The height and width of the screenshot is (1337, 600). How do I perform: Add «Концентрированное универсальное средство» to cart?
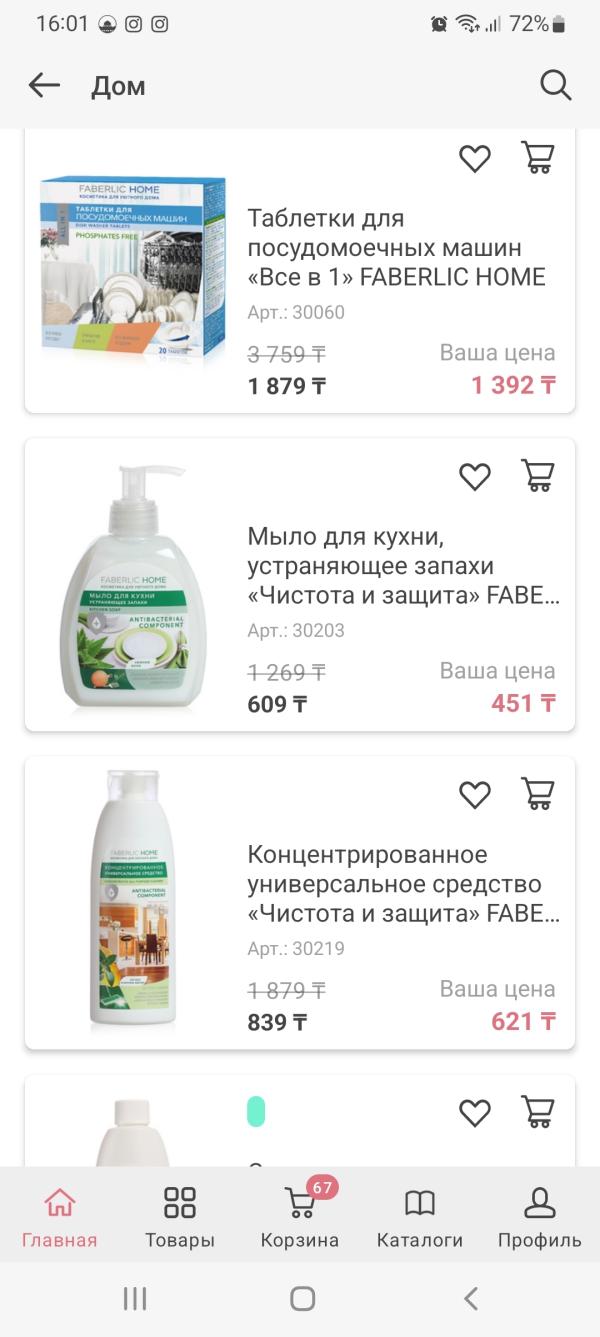point(538,795)
